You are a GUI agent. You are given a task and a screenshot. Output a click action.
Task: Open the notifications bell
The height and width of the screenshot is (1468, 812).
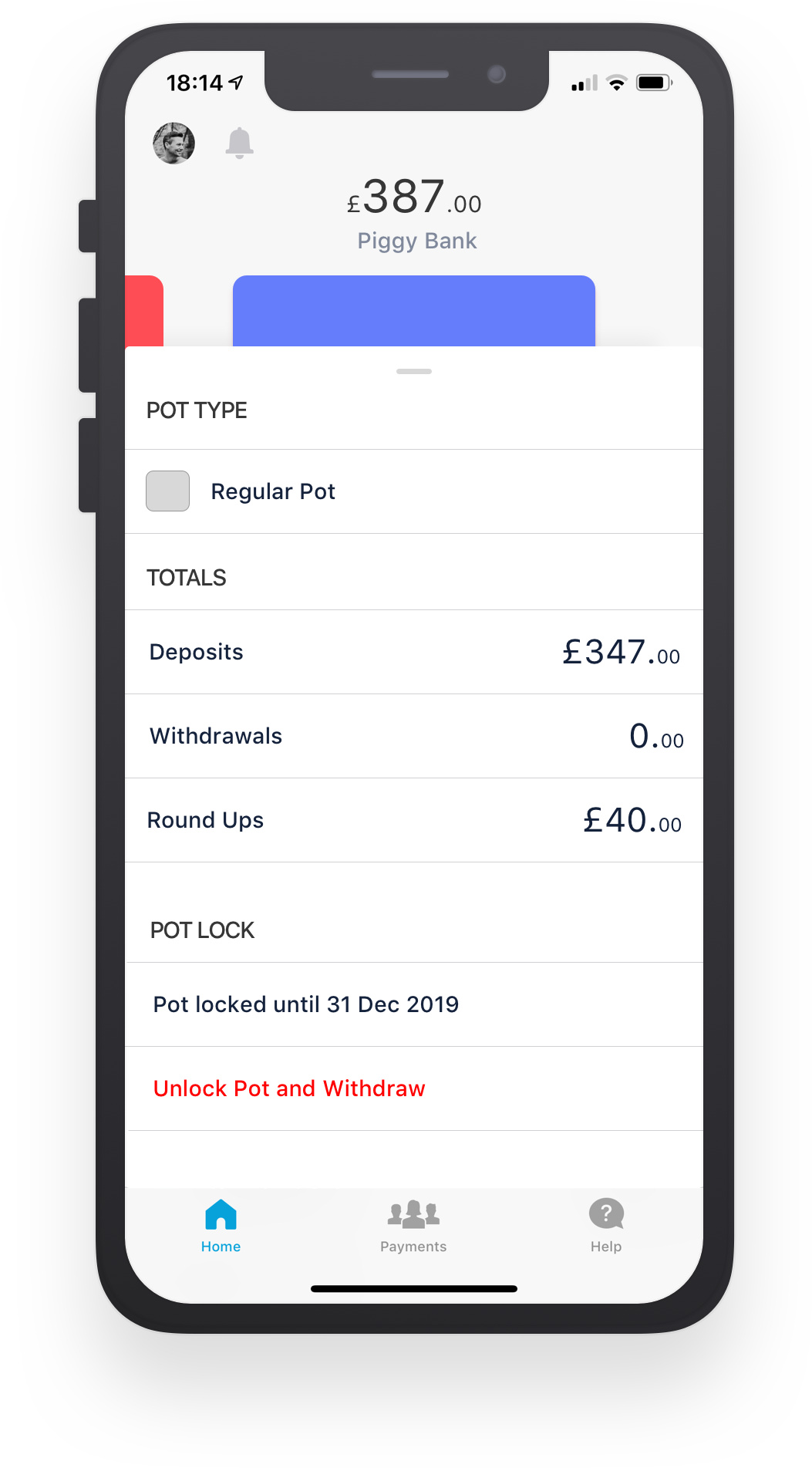click(x=239, y=143)
